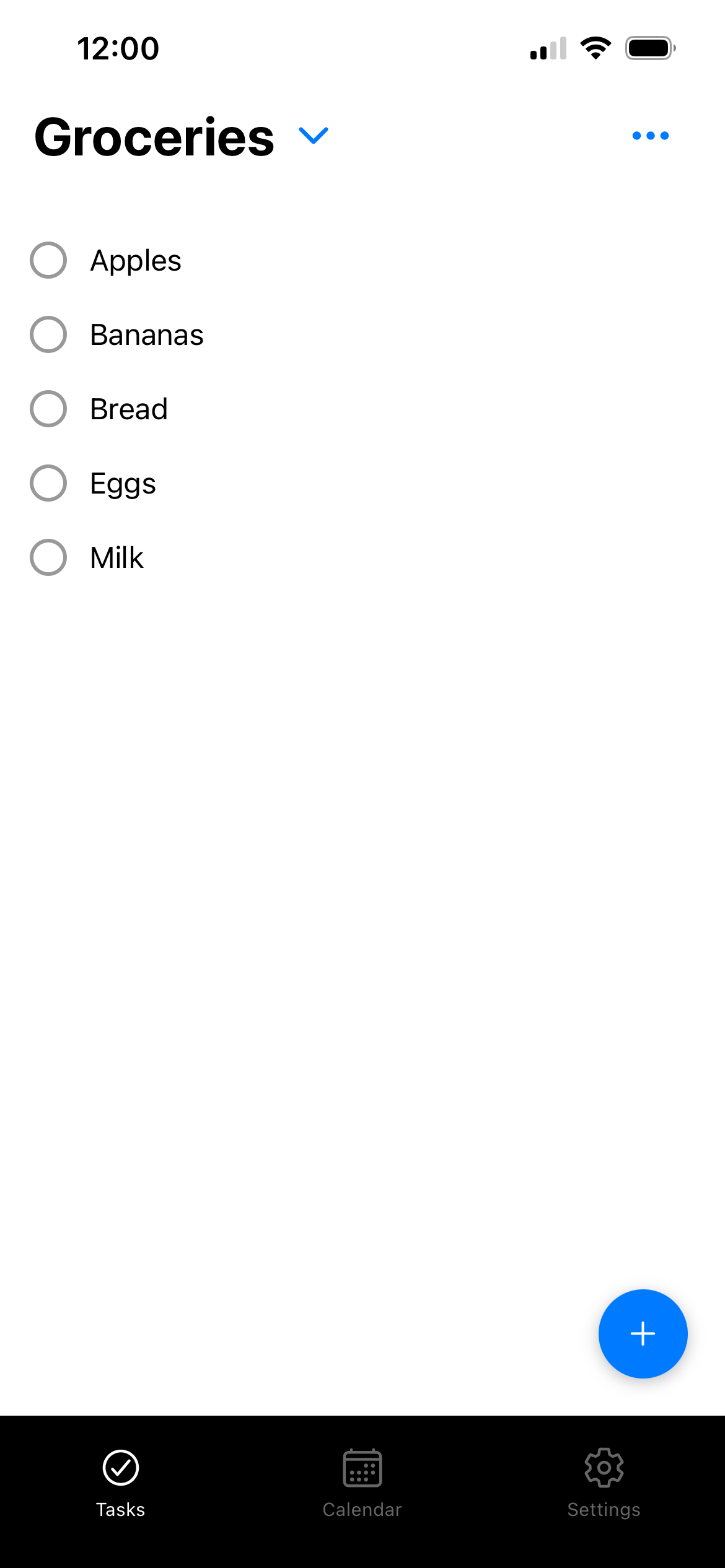Switch to the Settings tab

[604, 1486]
